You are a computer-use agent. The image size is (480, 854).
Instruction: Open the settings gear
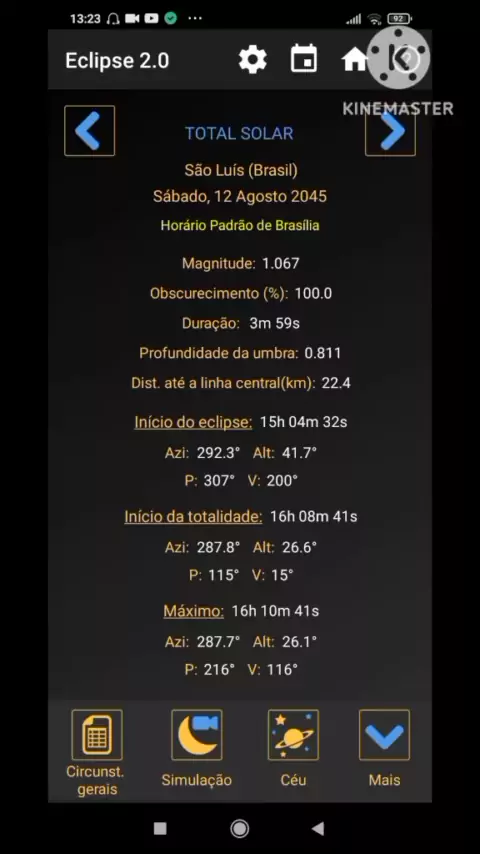[x=253, y=59]
